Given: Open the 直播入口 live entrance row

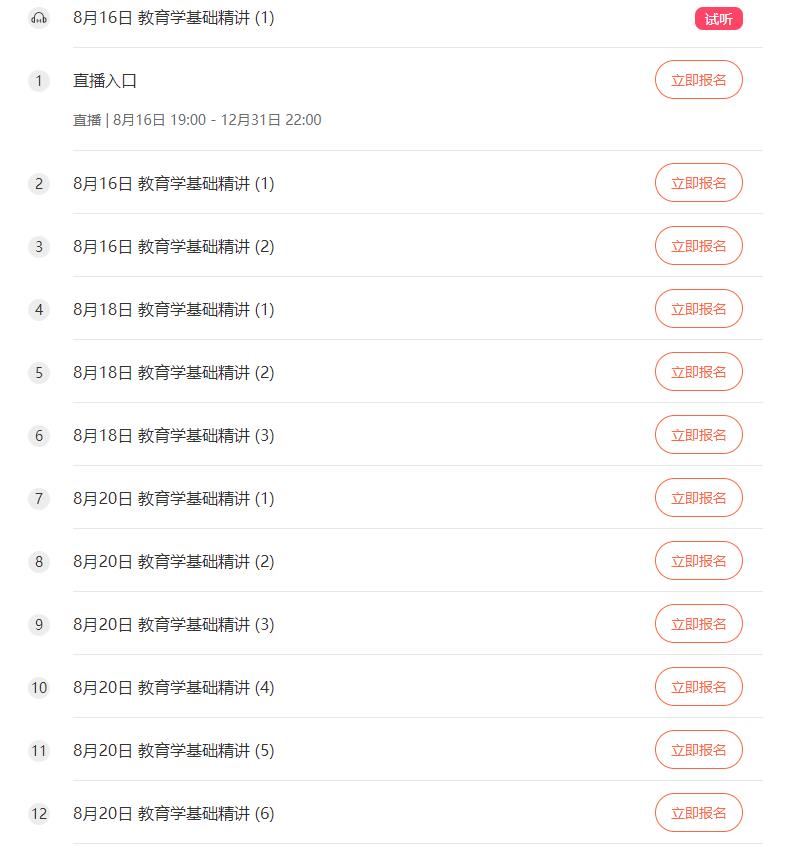Looking at the screenshot, I should tap(105, 81).
